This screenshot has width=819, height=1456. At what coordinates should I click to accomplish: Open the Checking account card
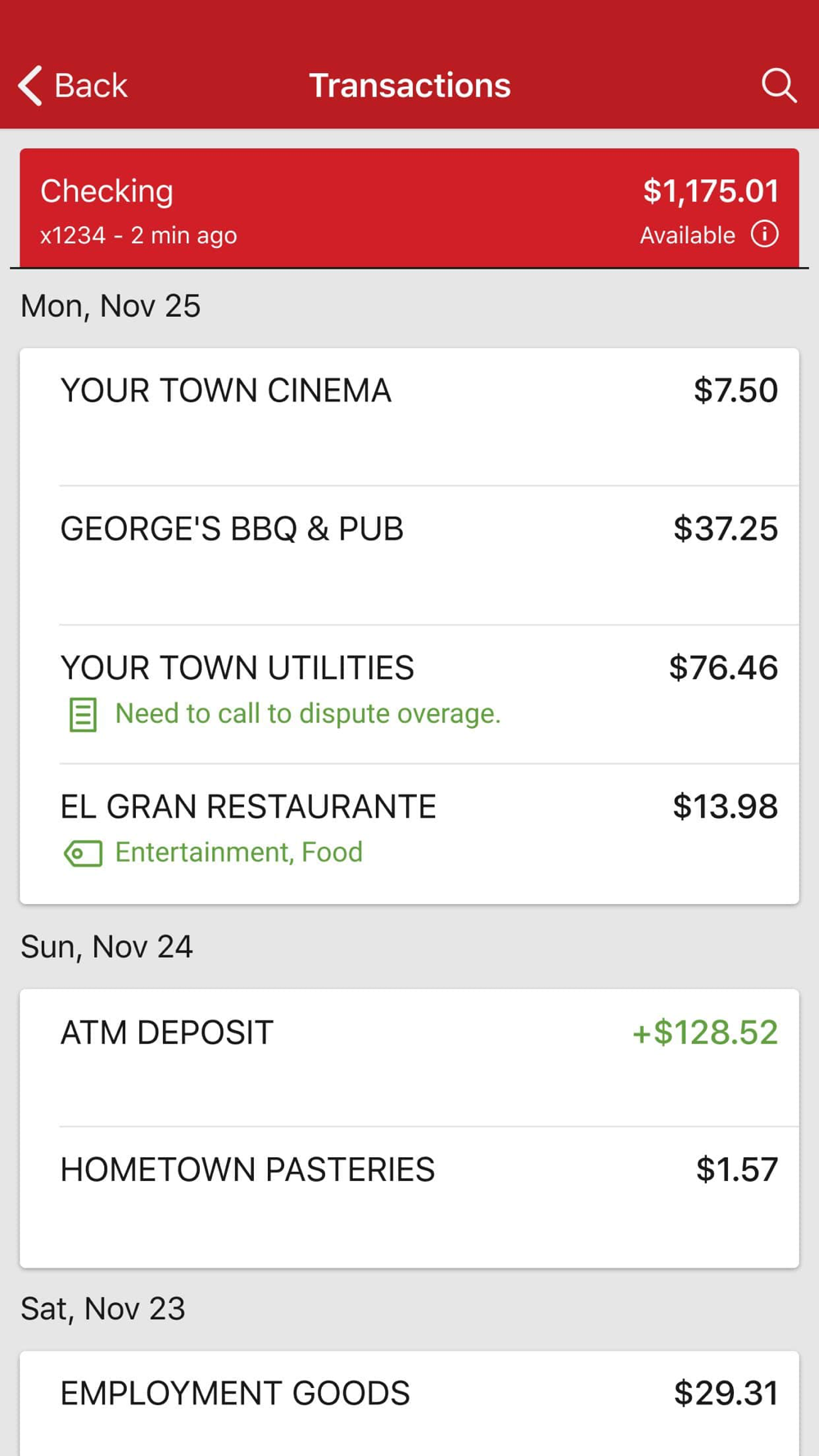pos(328,210)
